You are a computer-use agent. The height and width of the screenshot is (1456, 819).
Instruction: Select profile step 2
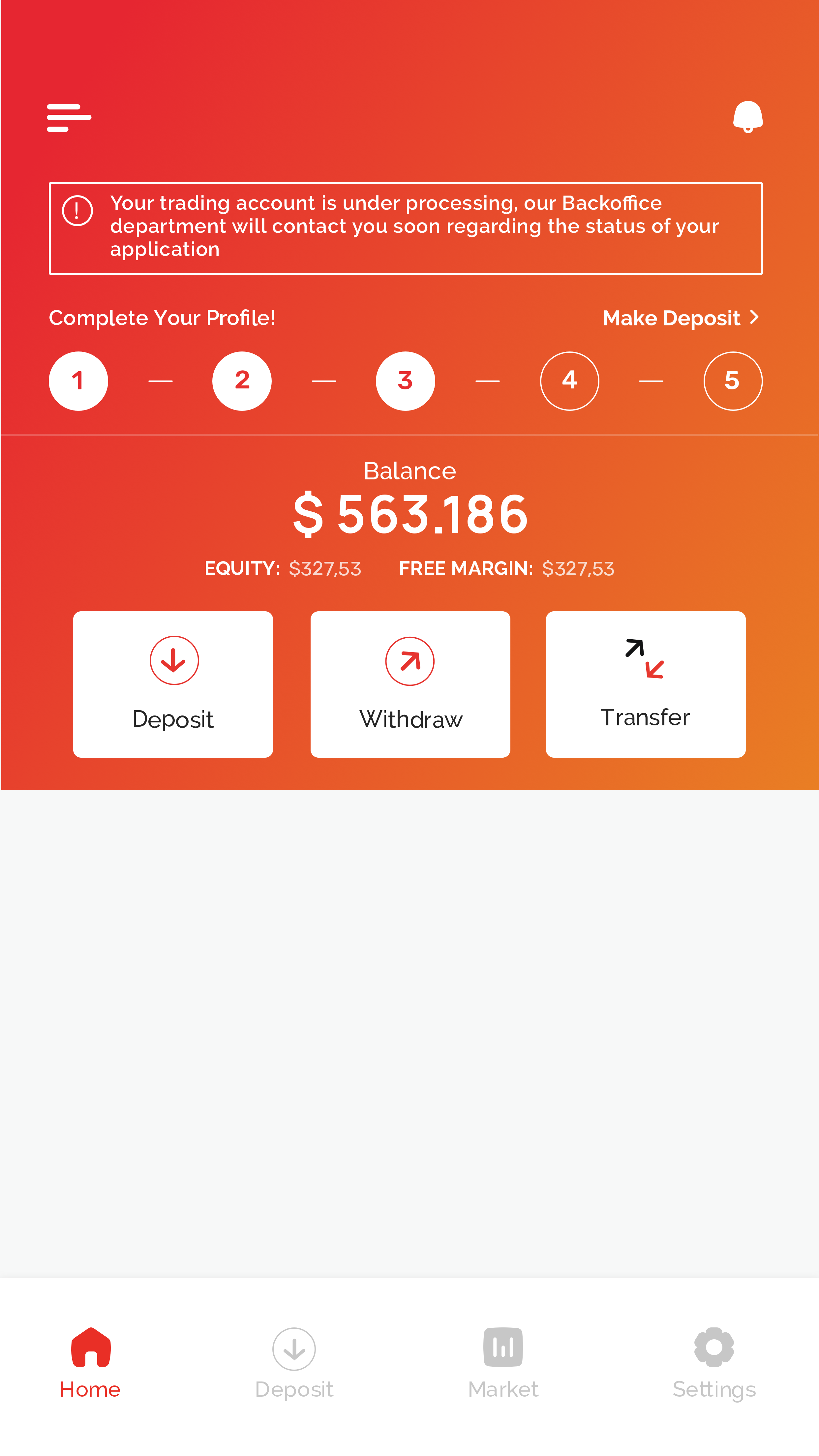[242, 381]
